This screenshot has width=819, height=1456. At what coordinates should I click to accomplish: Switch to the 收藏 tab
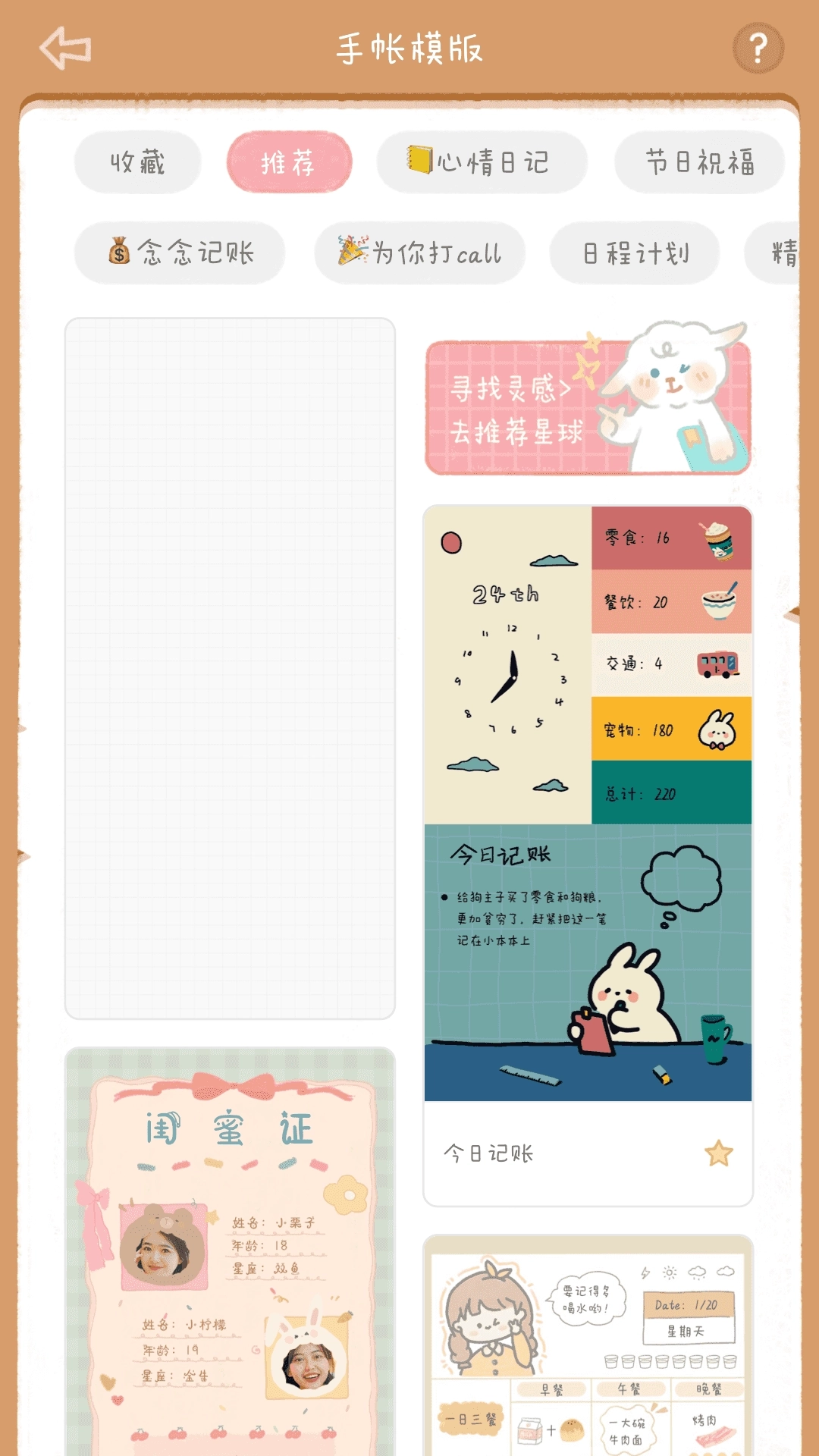coord(137,162)
